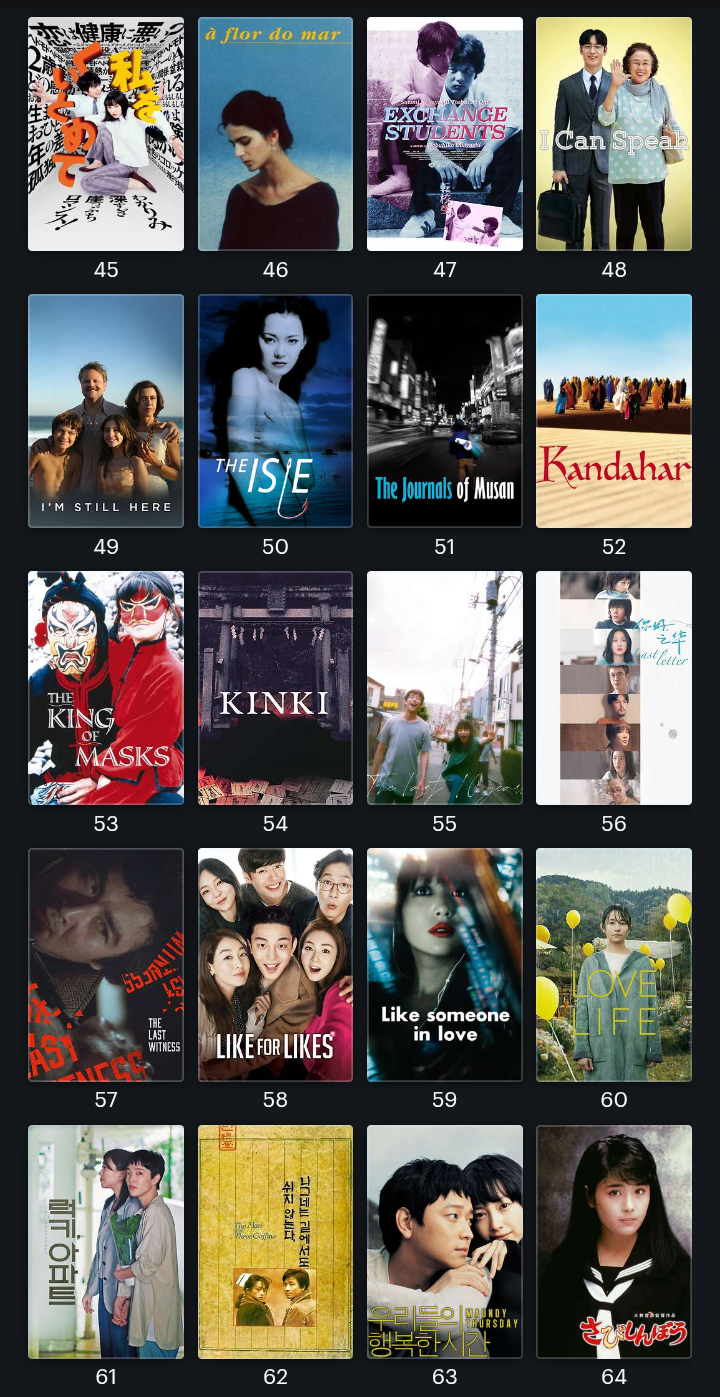The image size is (720, 1397).
Task: Open I'm Still Here film entry
Action: point(106,411)
